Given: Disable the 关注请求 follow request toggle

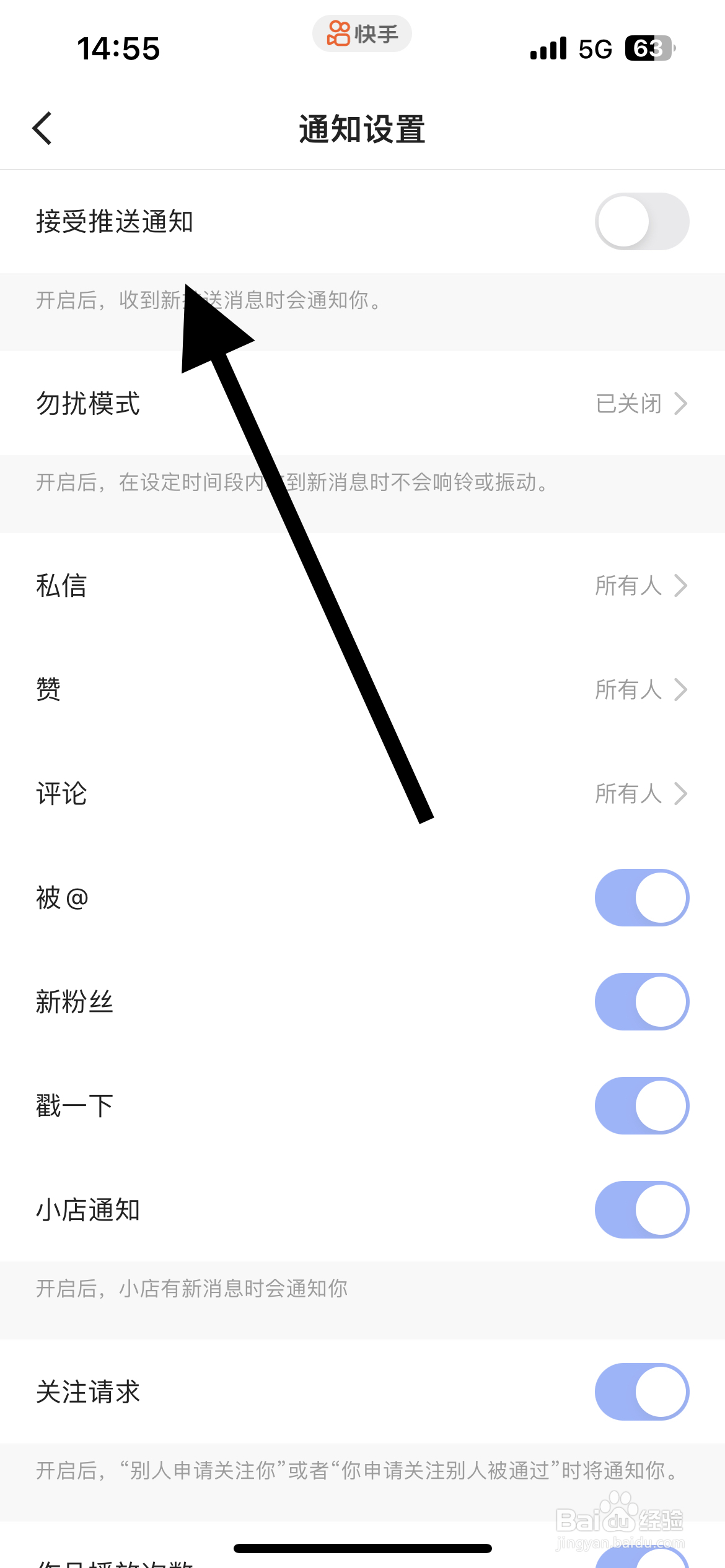Looking at the screenshot, I should click(642, 1392).
